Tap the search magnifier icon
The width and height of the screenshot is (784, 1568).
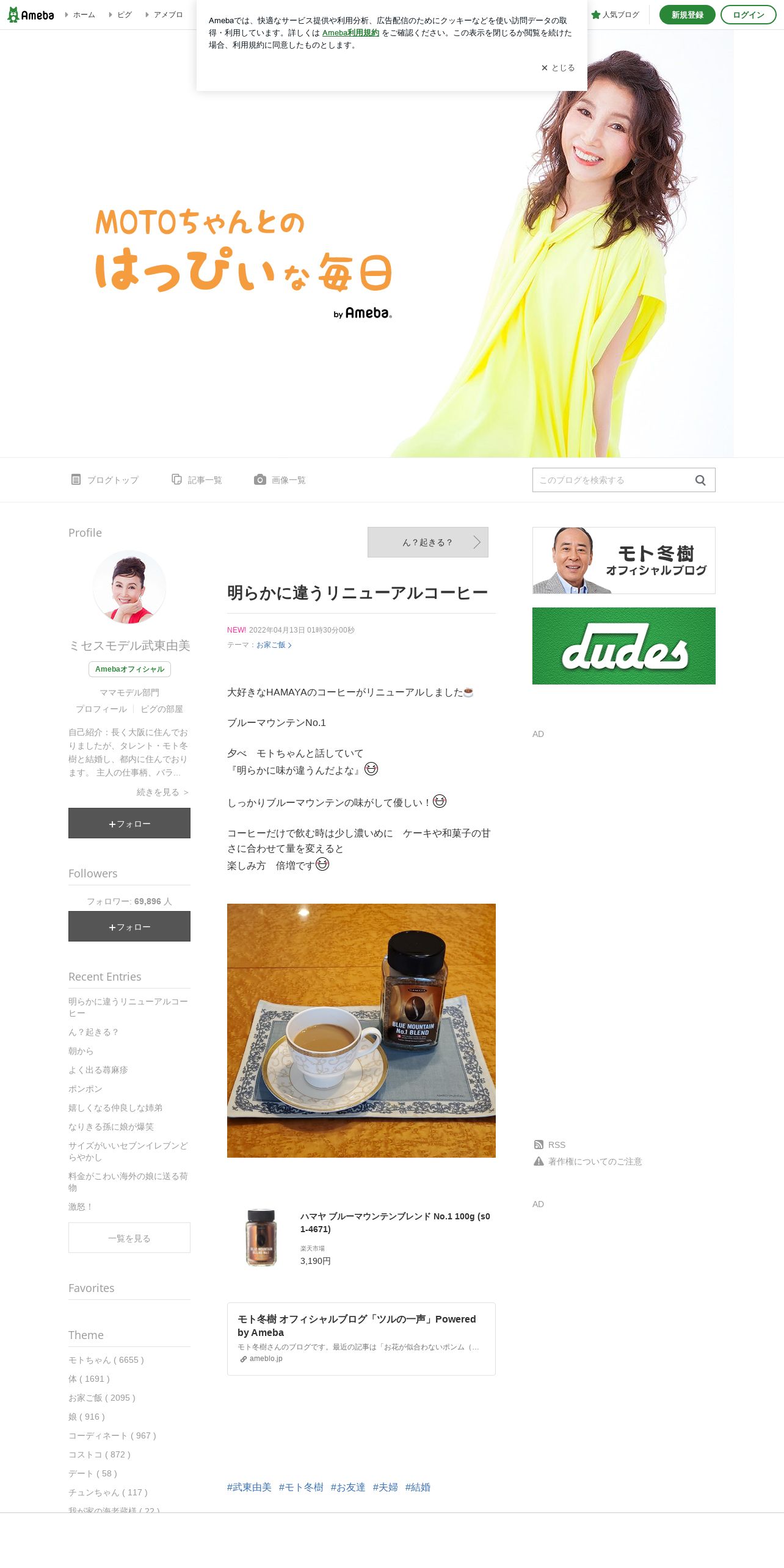pos(700,480)
